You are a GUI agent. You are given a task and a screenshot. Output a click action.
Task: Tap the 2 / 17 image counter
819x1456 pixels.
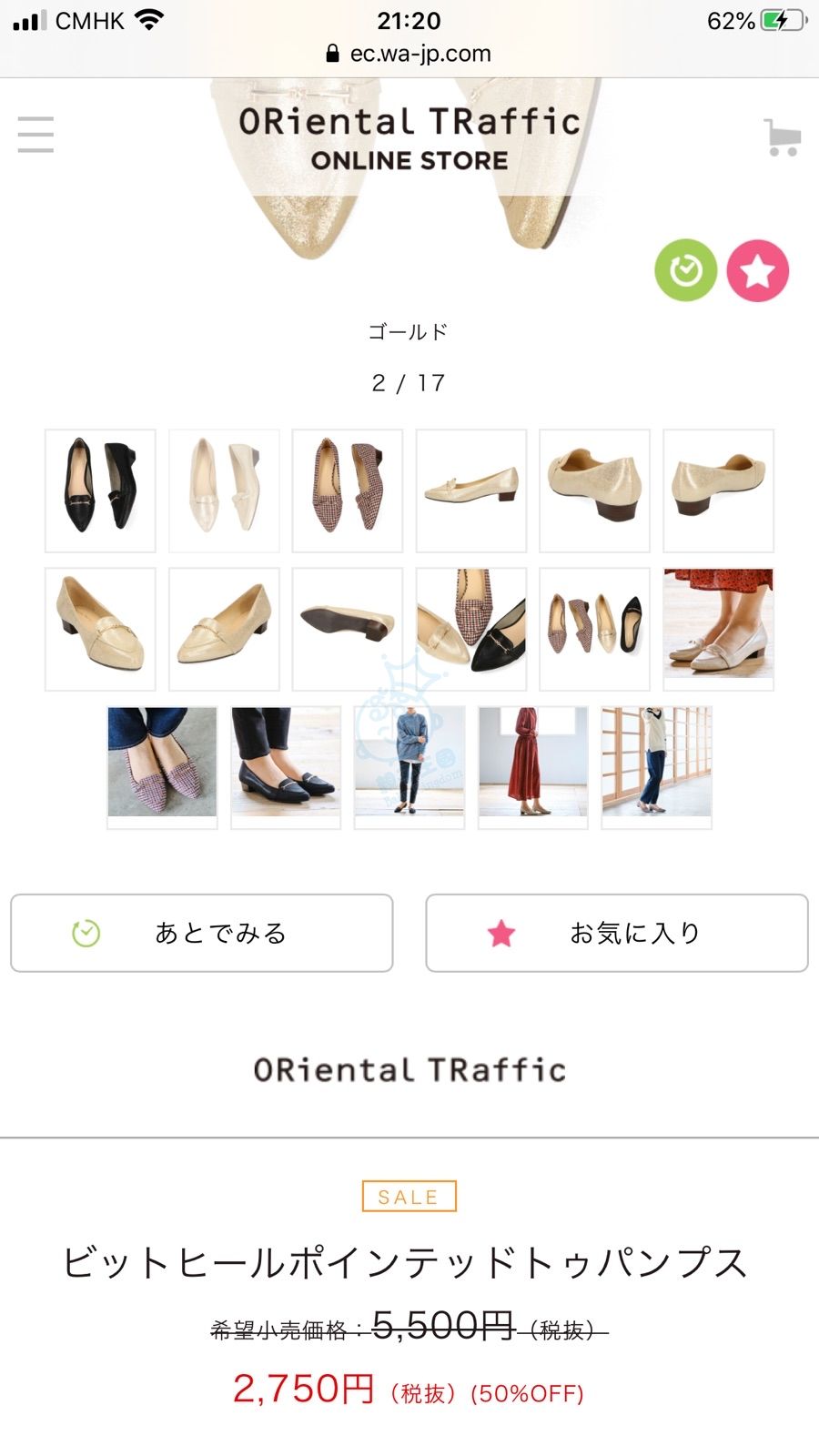pos(409,382)
